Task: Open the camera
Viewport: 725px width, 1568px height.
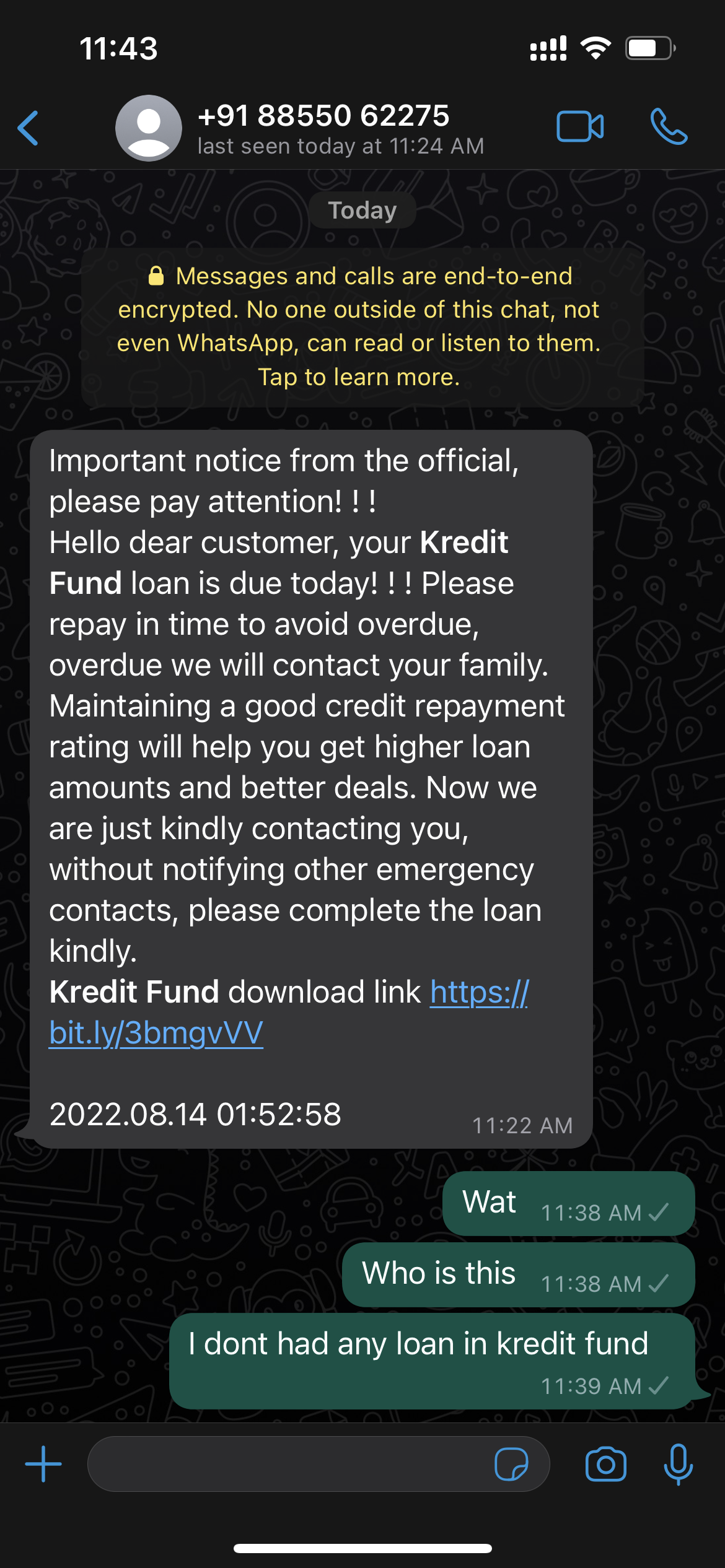Action: 605,1465
